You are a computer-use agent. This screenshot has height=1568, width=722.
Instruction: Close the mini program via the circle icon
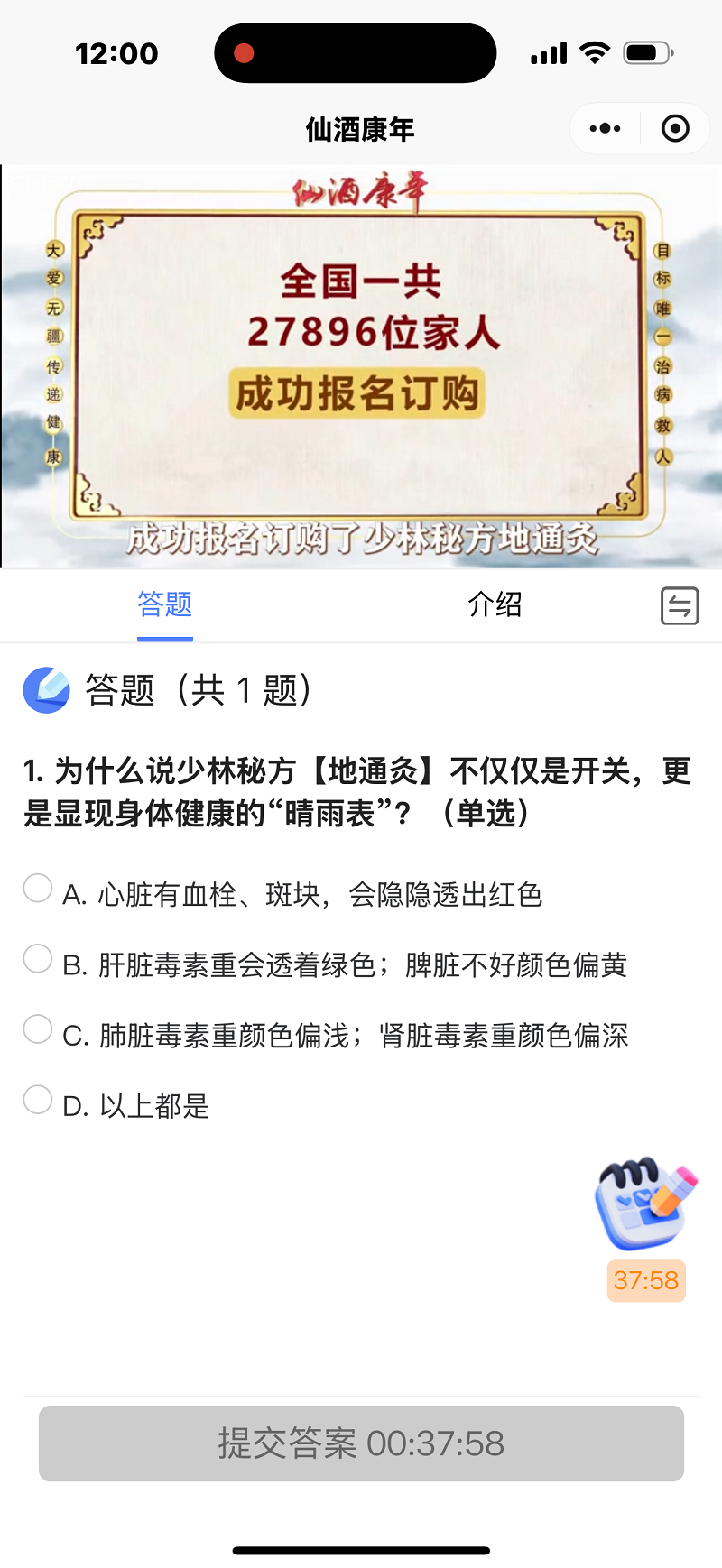point(675,129)
